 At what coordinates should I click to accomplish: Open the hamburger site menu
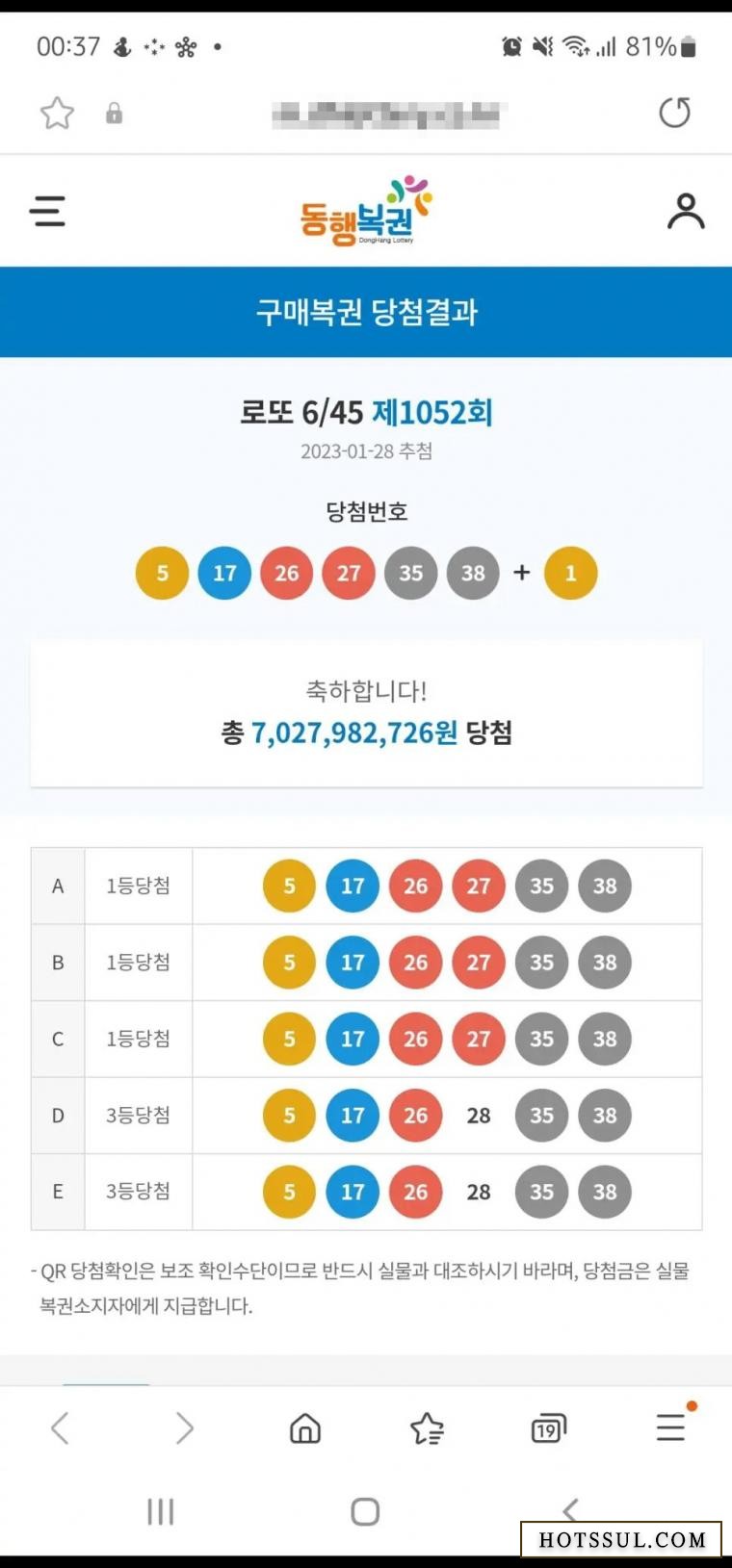point(47,211)
